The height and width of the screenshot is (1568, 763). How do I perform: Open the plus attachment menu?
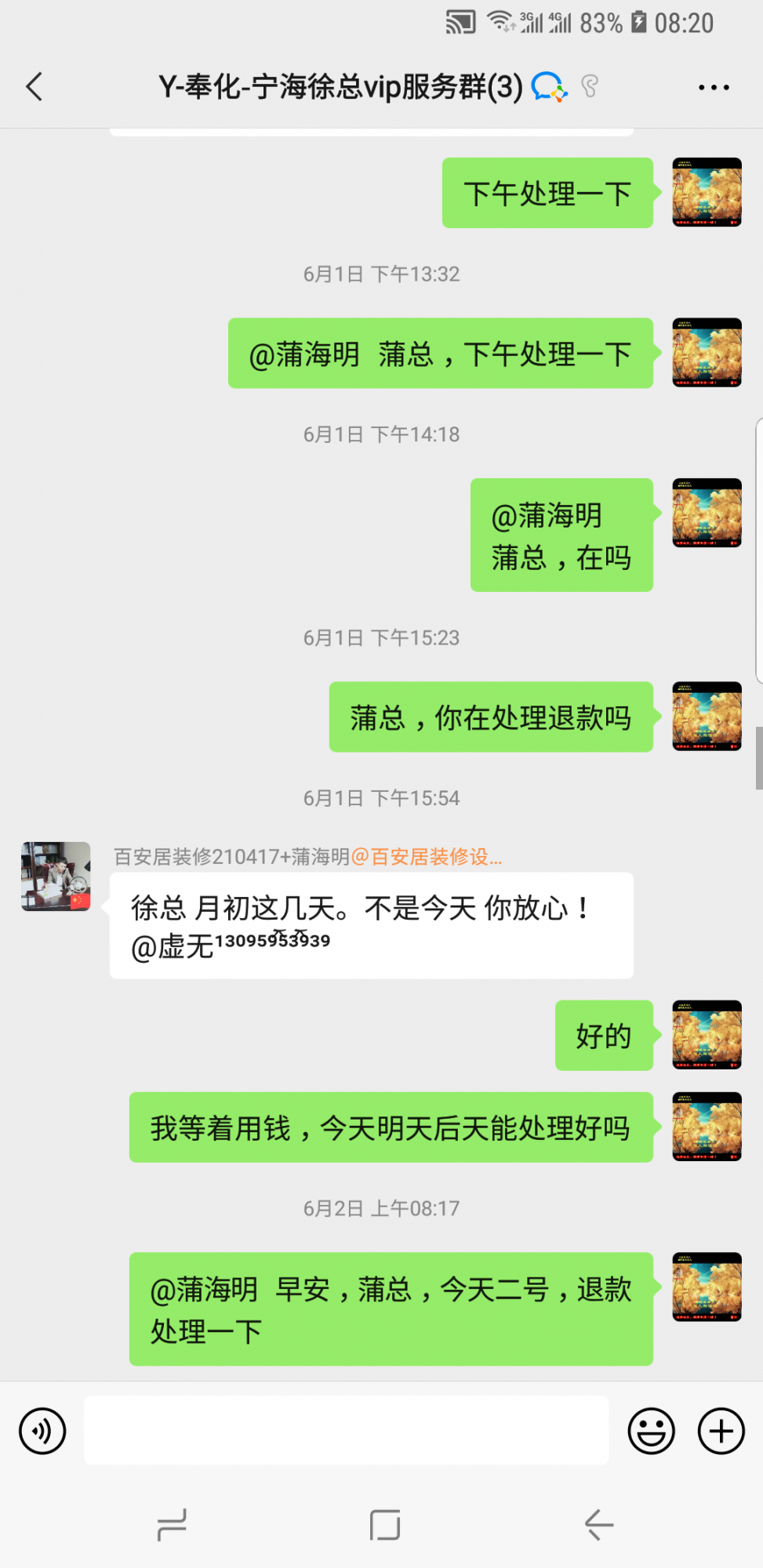coord(721,1431)
